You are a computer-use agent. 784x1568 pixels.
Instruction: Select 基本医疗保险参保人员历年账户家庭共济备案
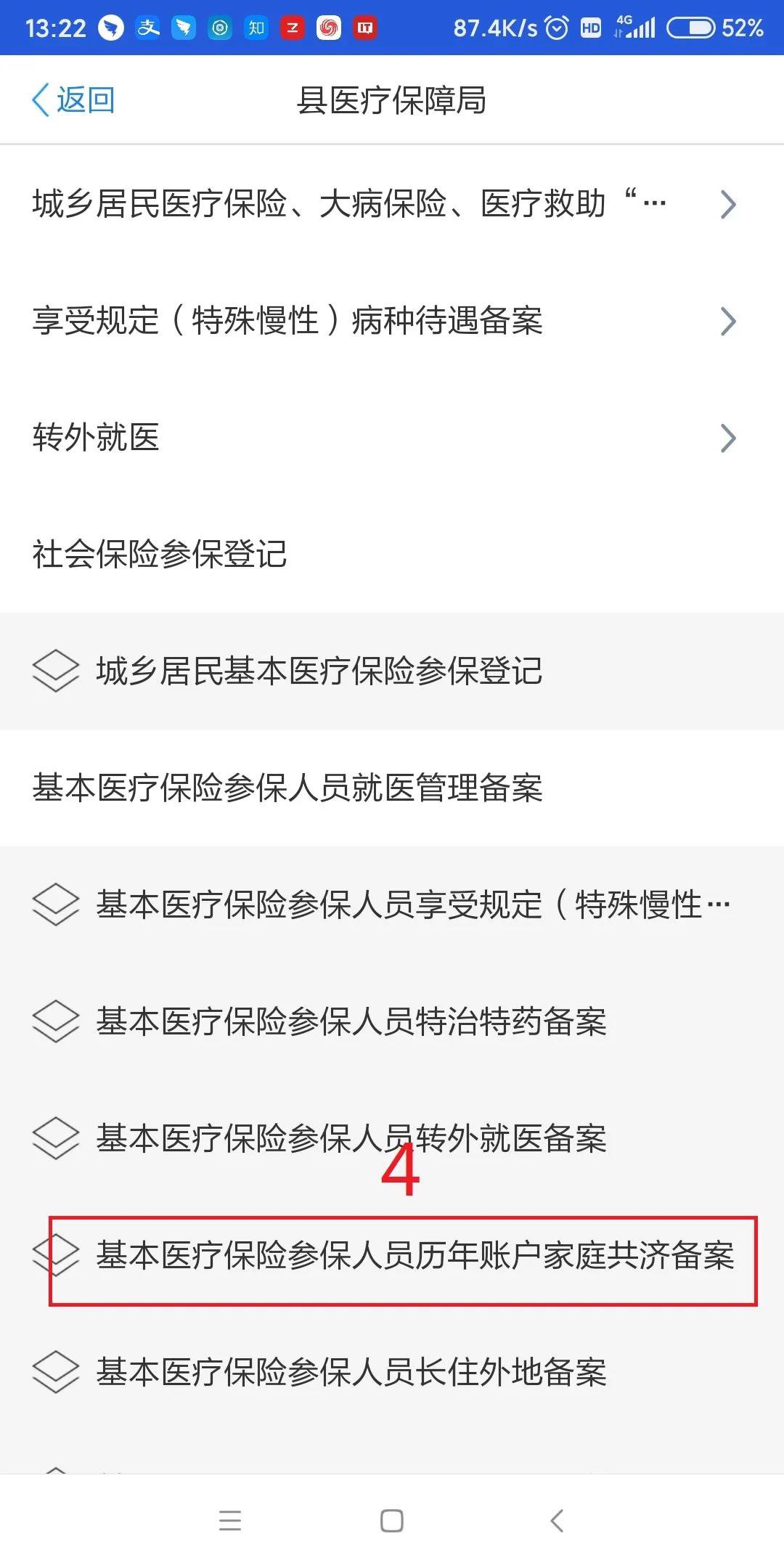pyautogui.click(x=415, y=1256)
